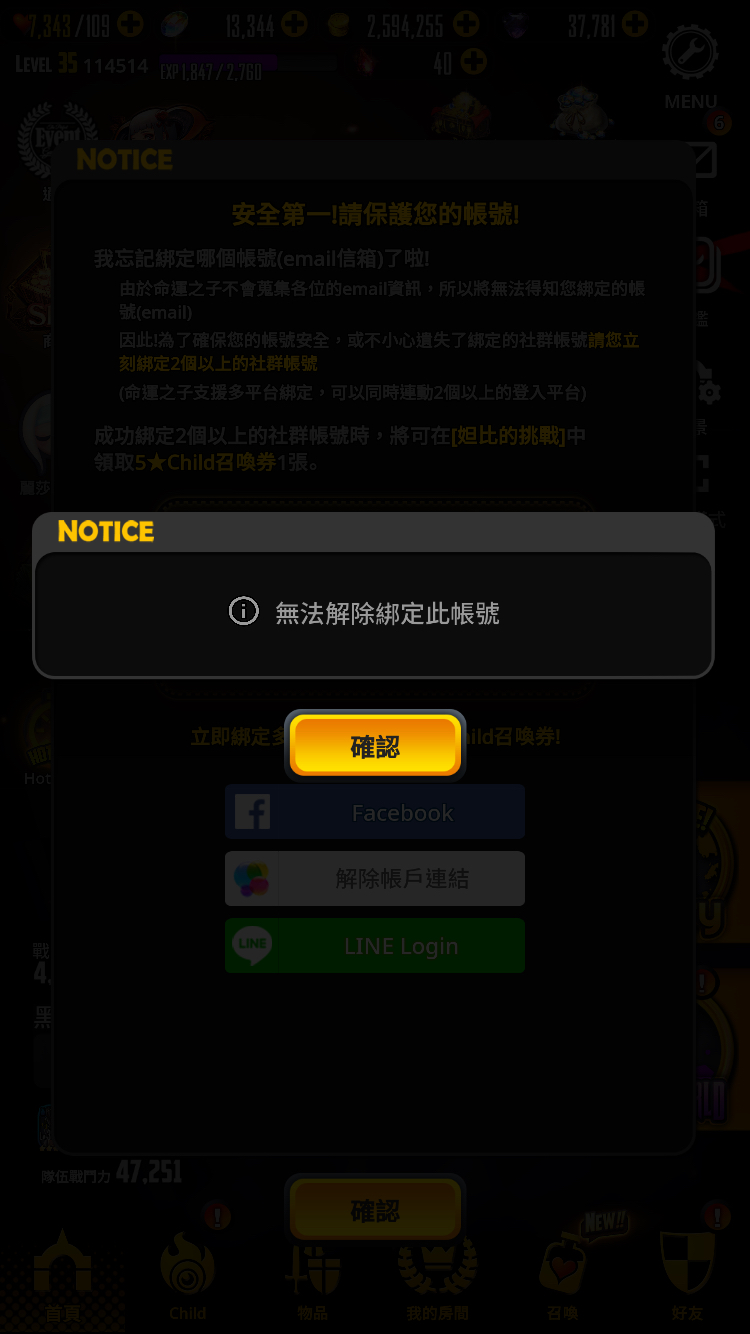The image size is (750, 1334).
Task: View the 好友 friends shield icon
Action: [x=688, y=1265]
